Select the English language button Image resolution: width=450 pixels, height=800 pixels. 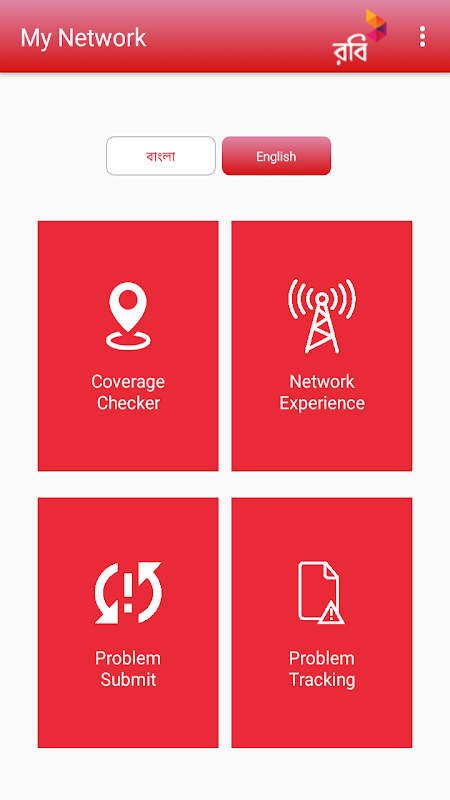(277, 156)
